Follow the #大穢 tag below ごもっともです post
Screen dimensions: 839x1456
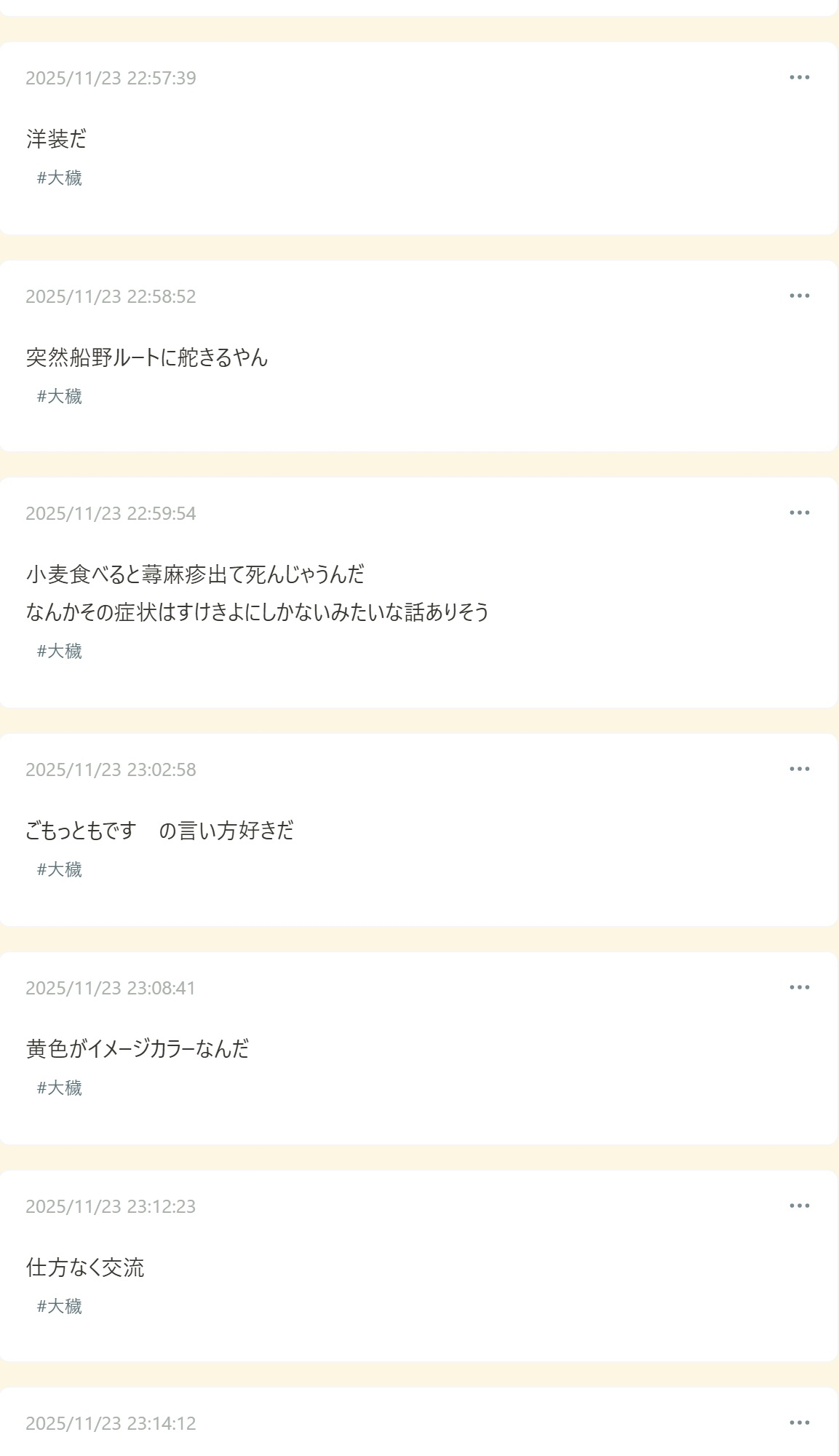(x=60, y=870)
